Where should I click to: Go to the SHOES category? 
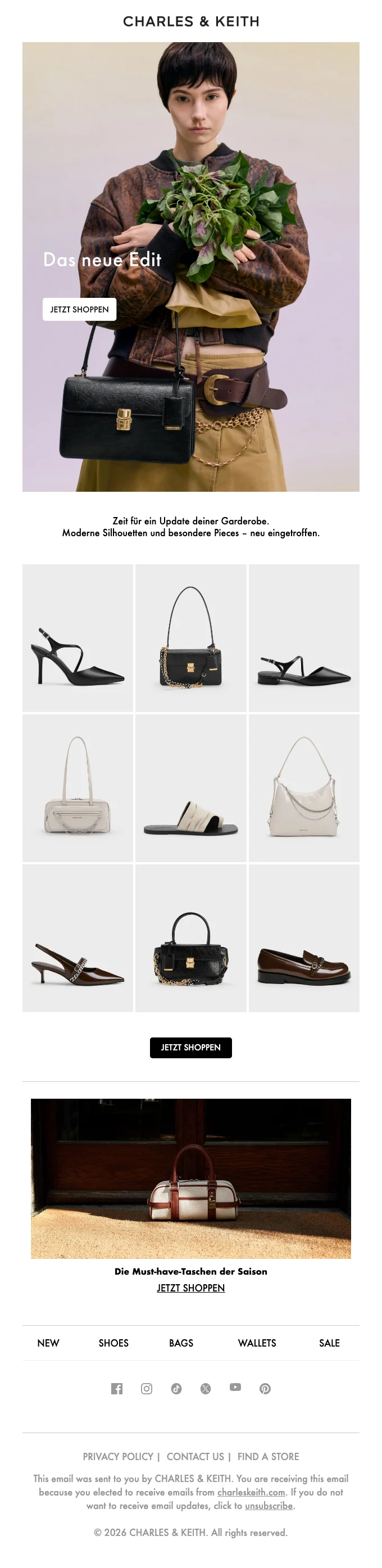click(x=113, y=1343)
